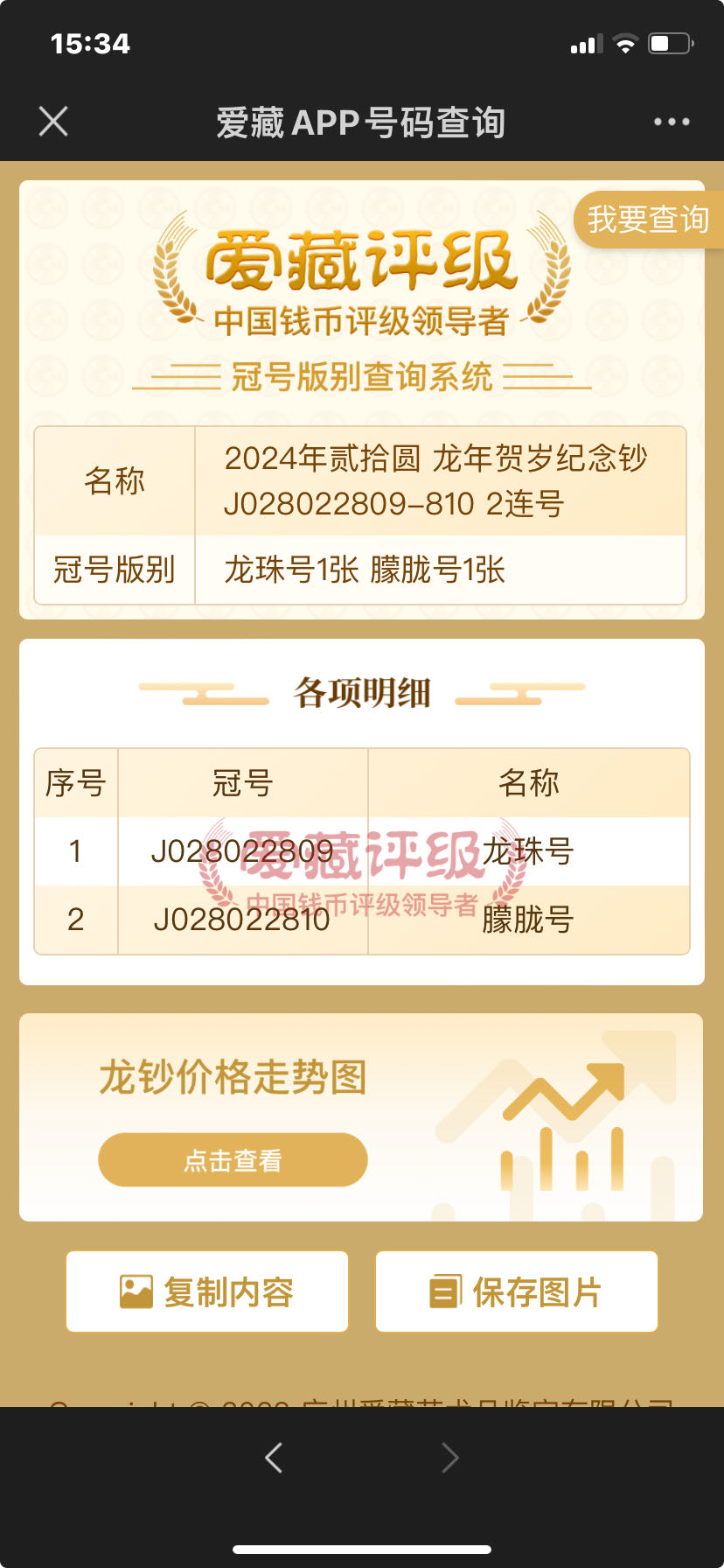
Task: Tap 点击查看 for 龙钞价格走势图
Action: point(233,1160)
